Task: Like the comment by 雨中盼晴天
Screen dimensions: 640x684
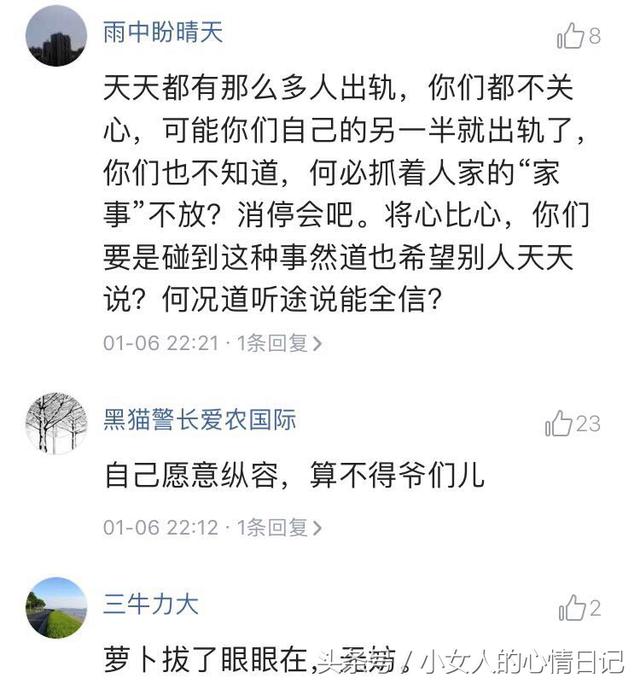Action: (x=570, y=37)
